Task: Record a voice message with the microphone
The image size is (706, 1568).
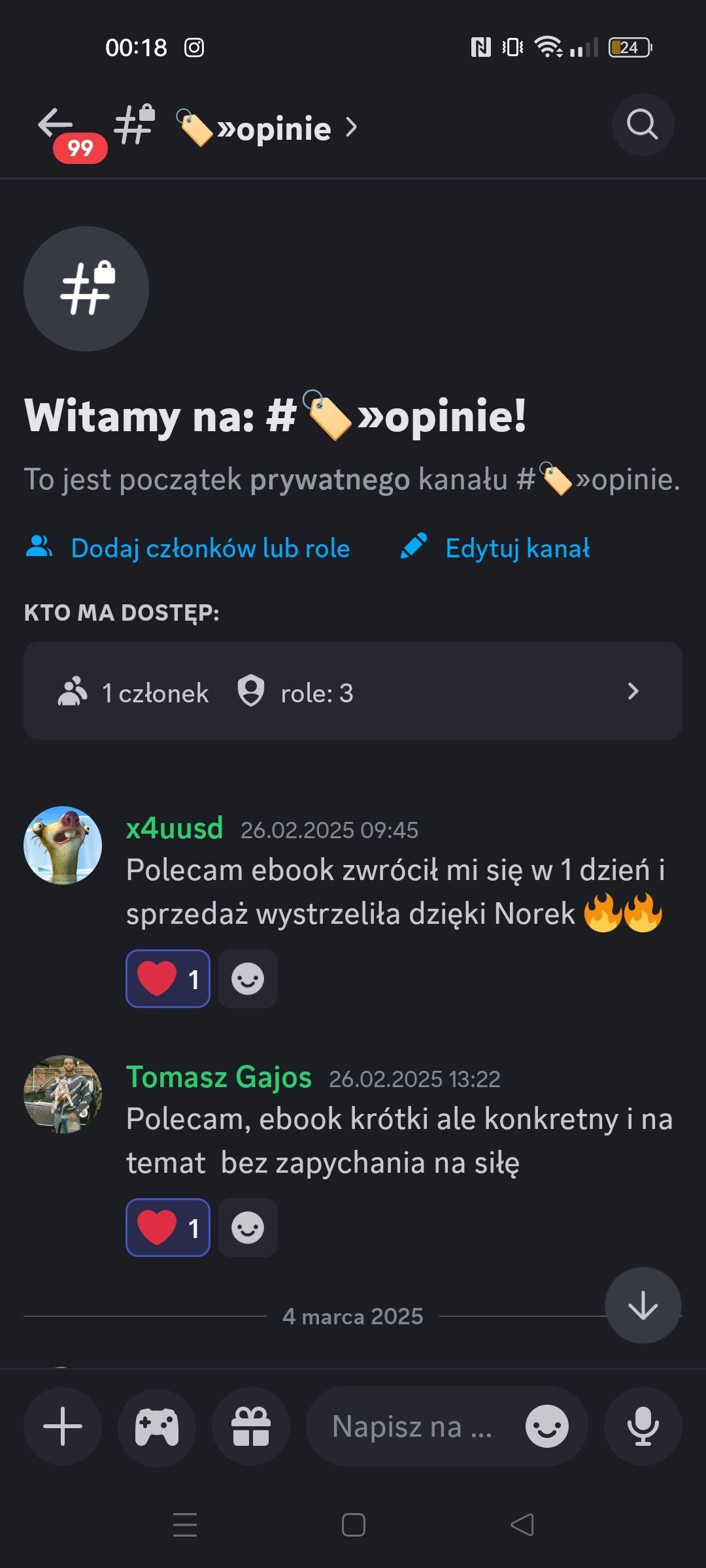Action: tap(643, 1426)
